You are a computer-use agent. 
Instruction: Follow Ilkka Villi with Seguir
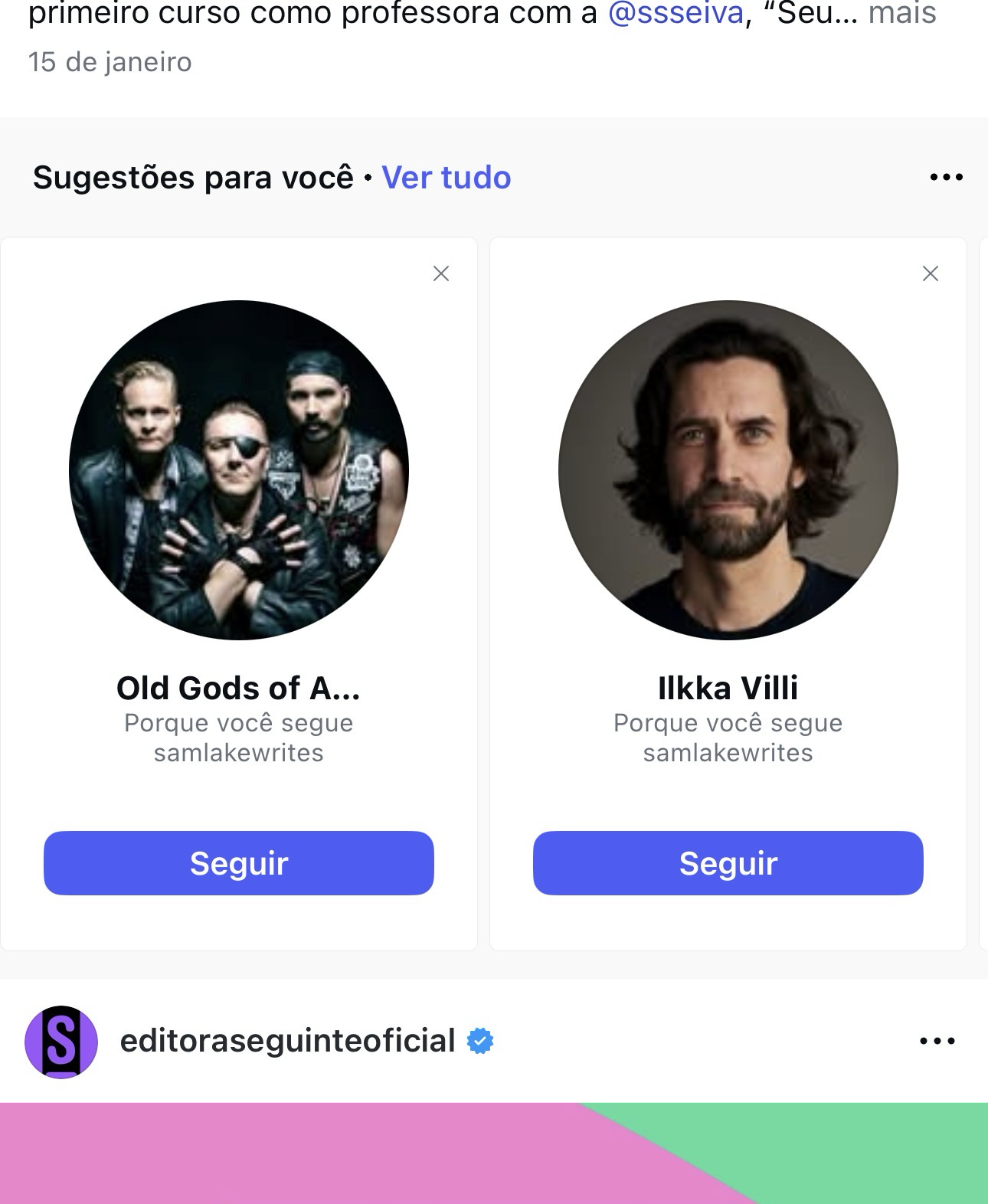(728, 863)
